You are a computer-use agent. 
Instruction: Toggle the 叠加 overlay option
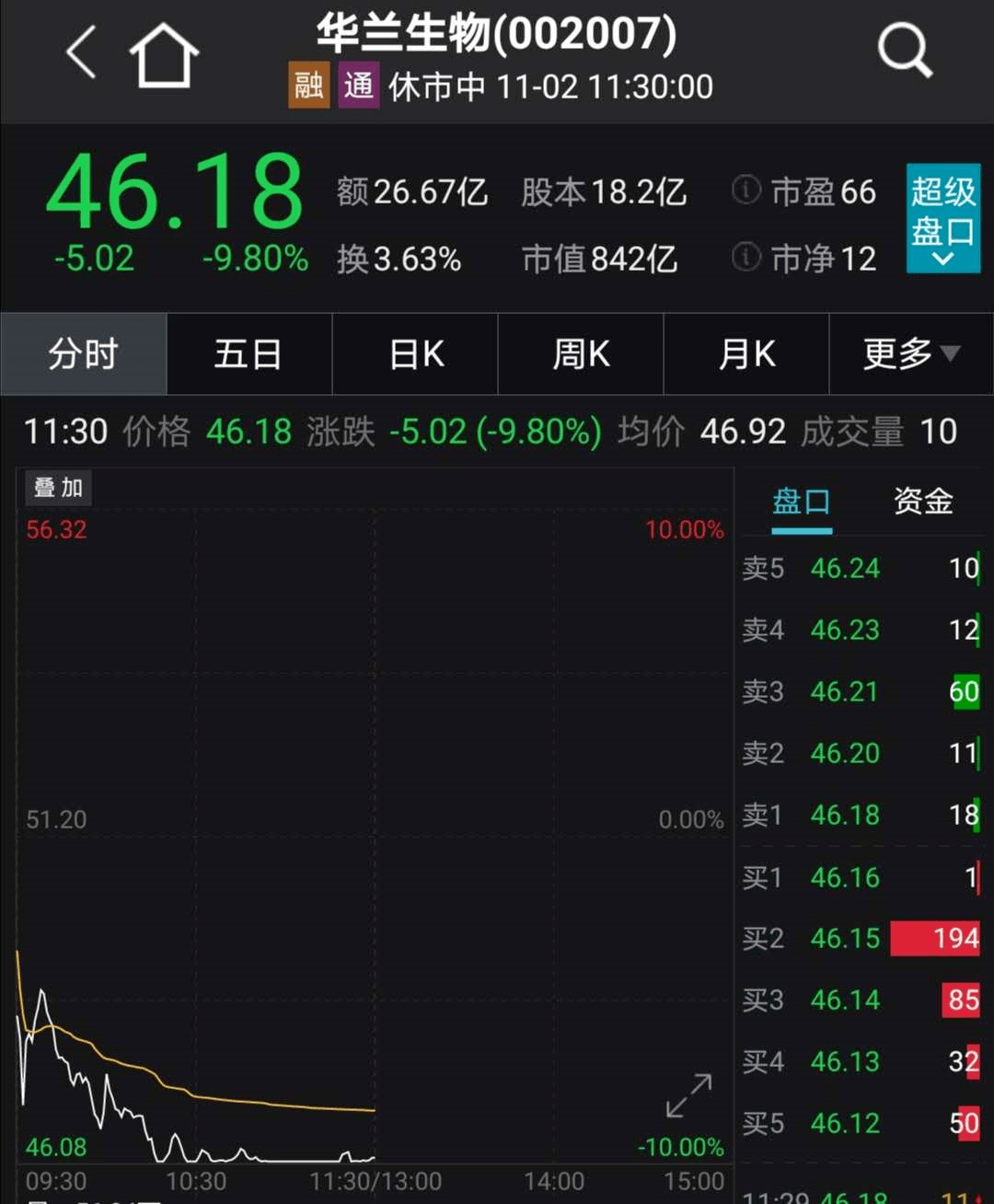point(57,488)
